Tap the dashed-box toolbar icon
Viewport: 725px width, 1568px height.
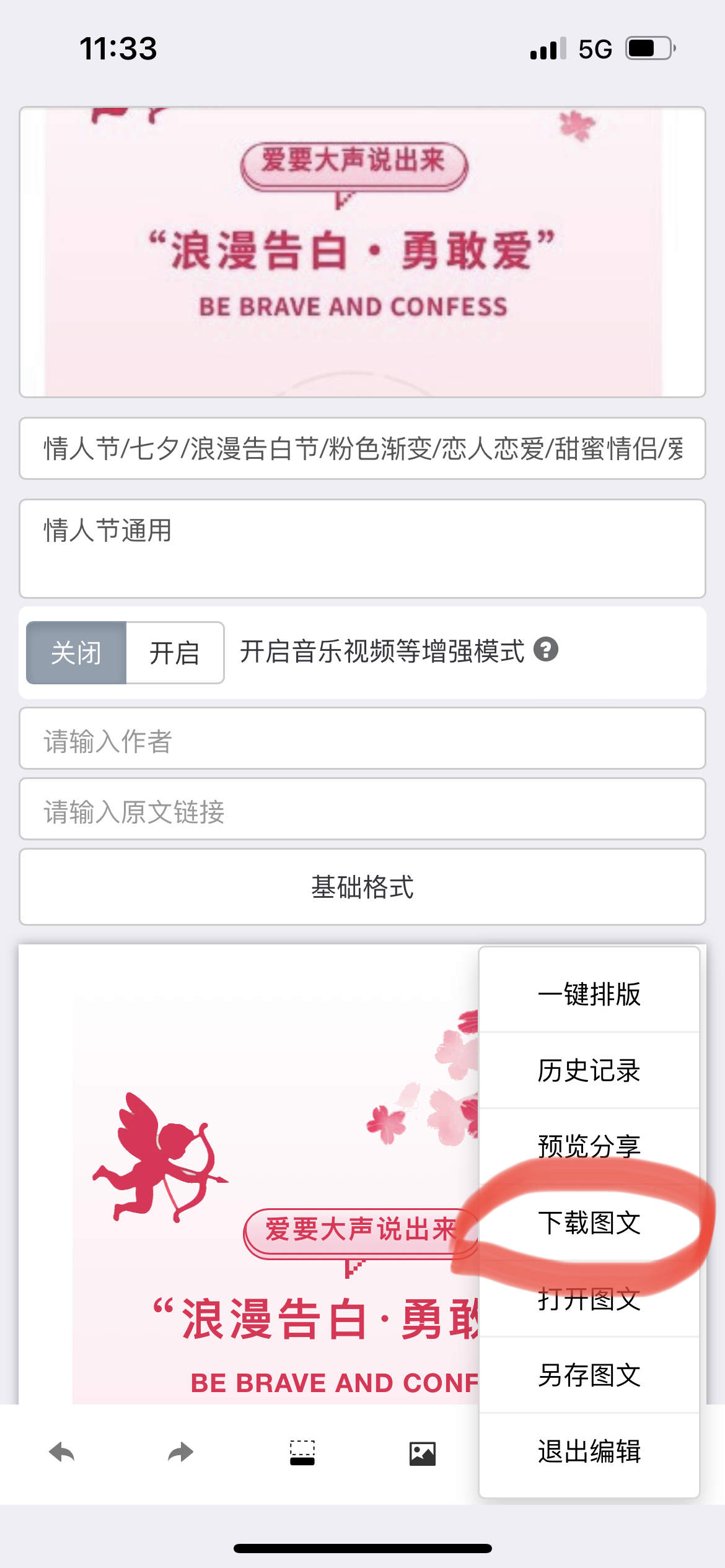(x=302, y=1452)
